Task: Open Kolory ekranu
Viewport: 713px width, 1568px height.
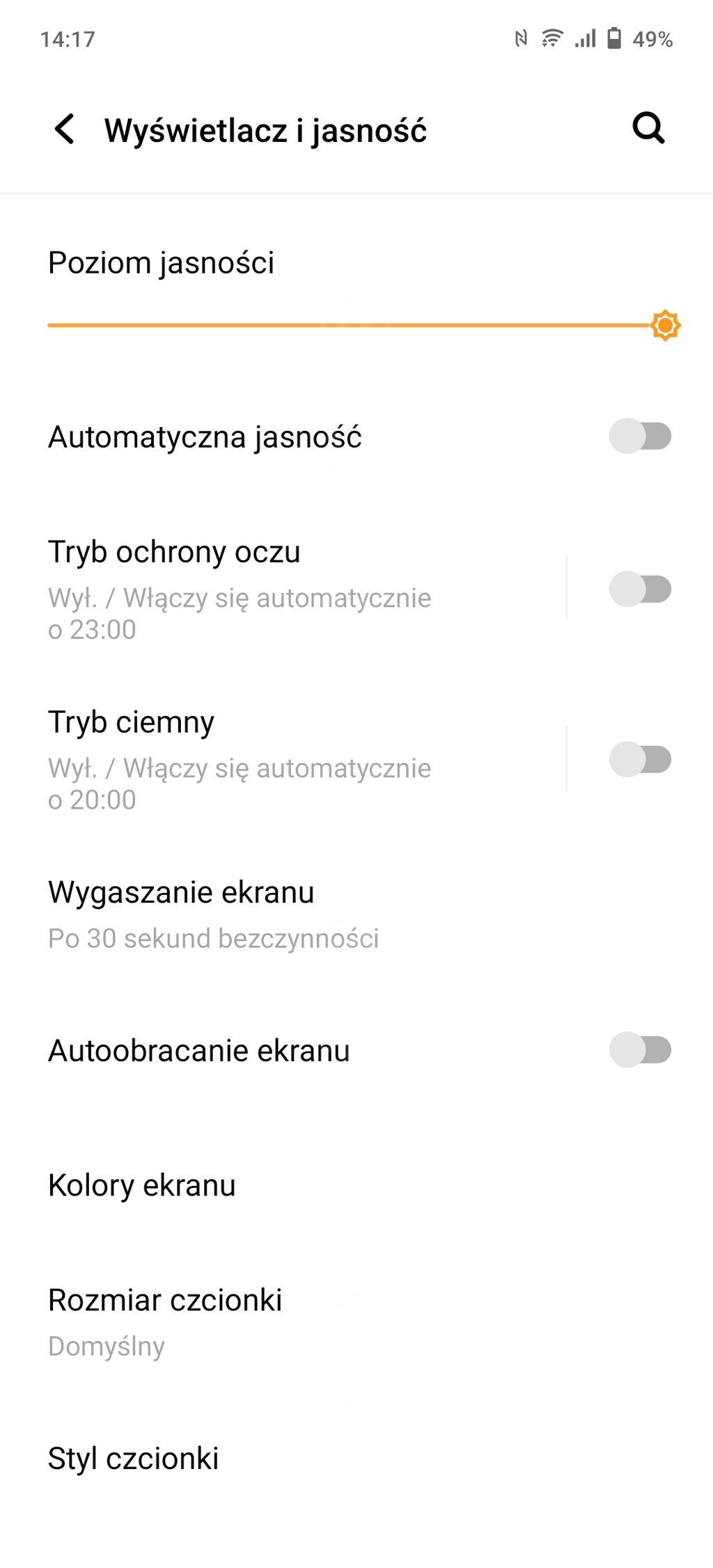Action: click(x=356, y=1185)
